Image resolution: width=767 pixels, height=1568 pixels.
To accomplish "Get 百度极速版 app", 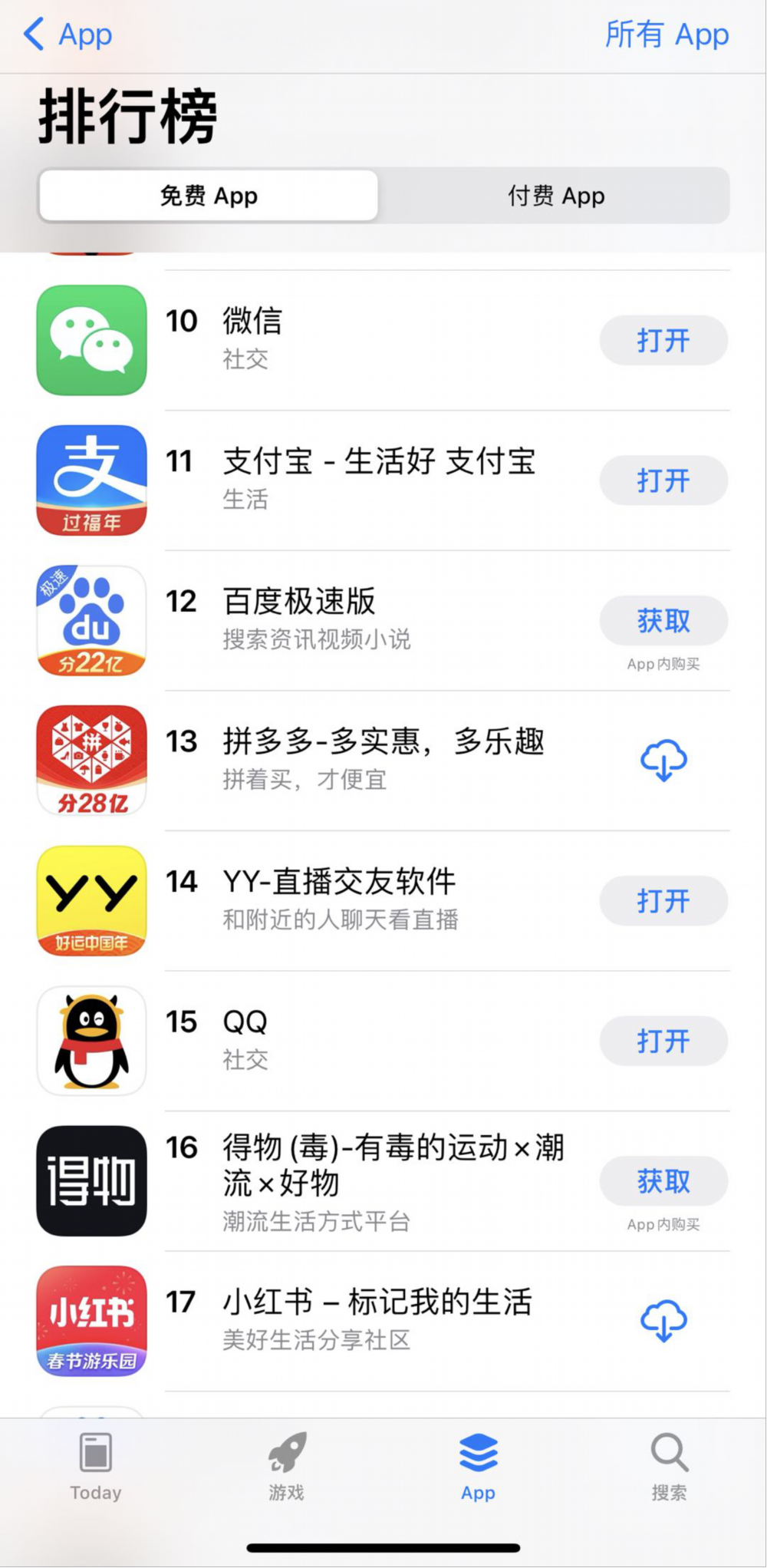I will [x=663, y=620].
